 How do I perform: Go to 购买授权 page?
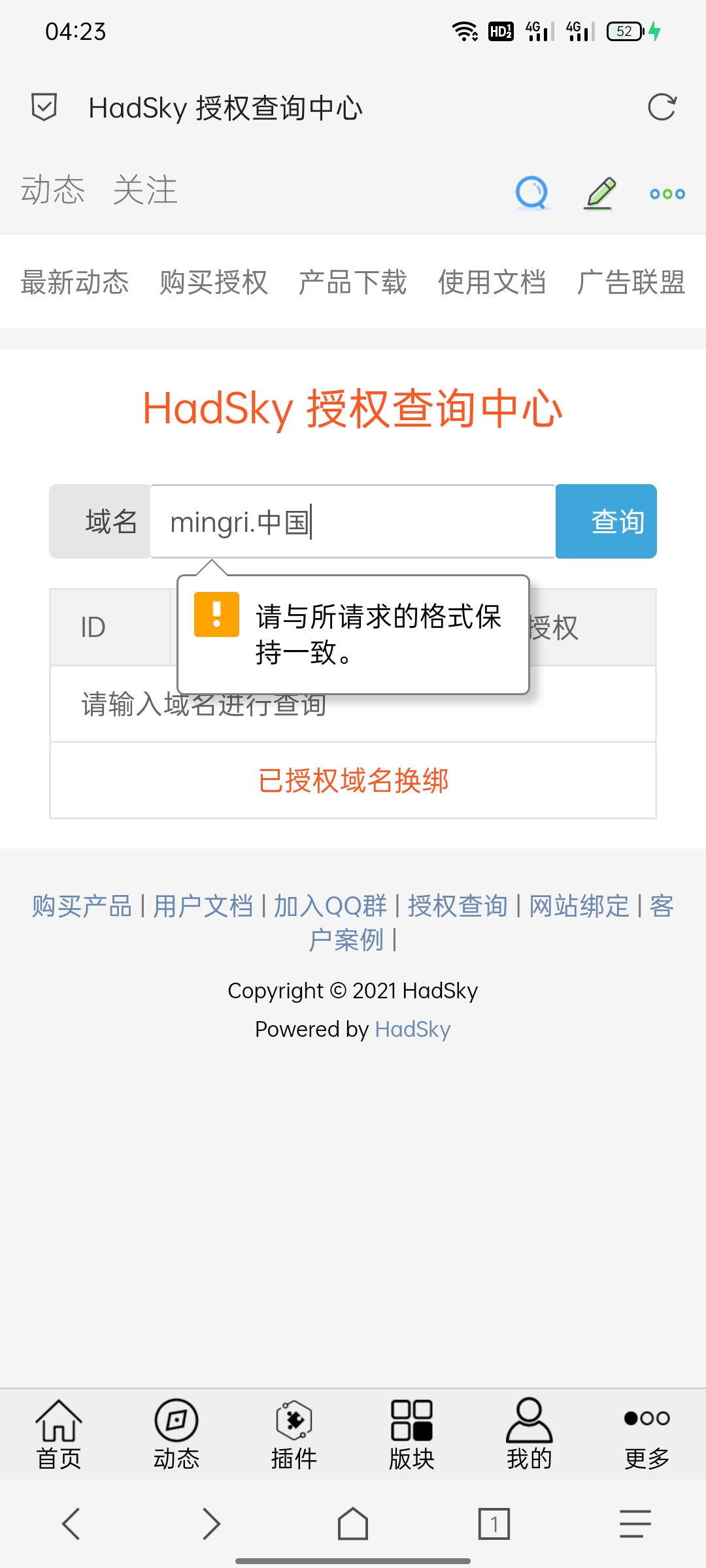pyautogui.click(x=214, y=282)
